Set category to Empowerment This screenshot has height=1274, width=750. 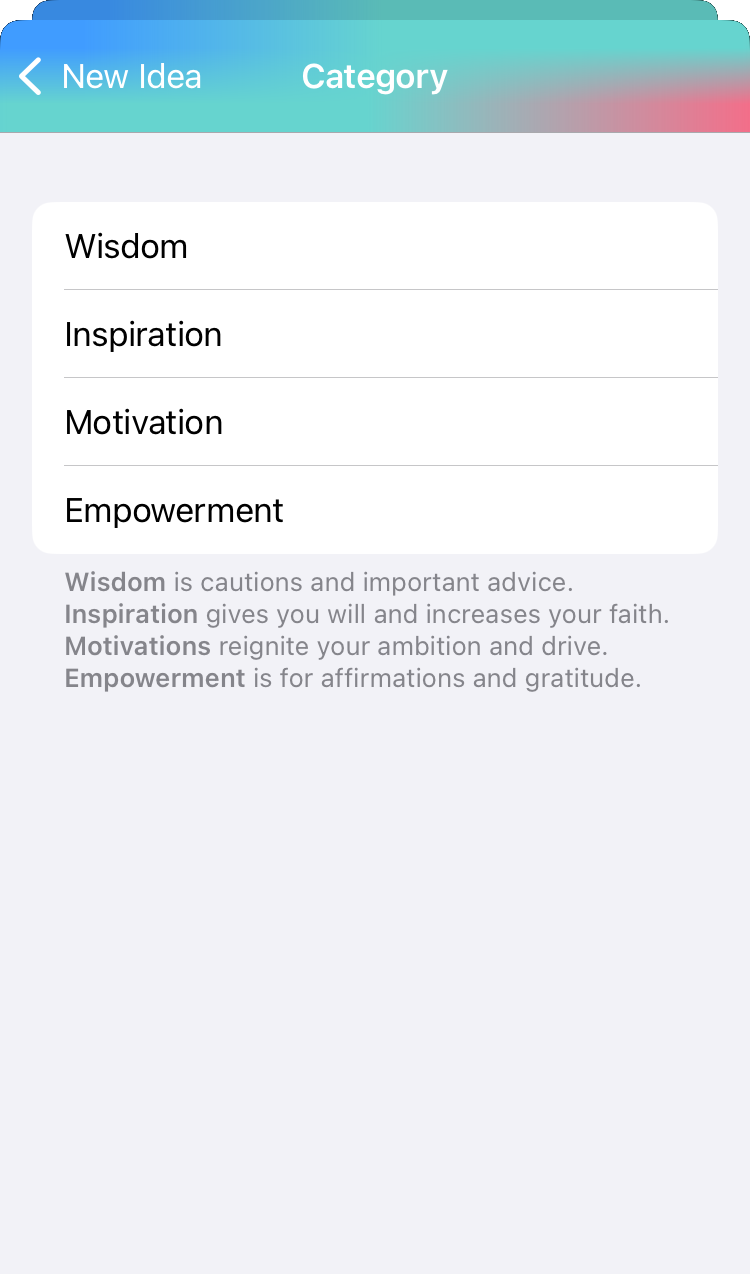pos(375,510)
